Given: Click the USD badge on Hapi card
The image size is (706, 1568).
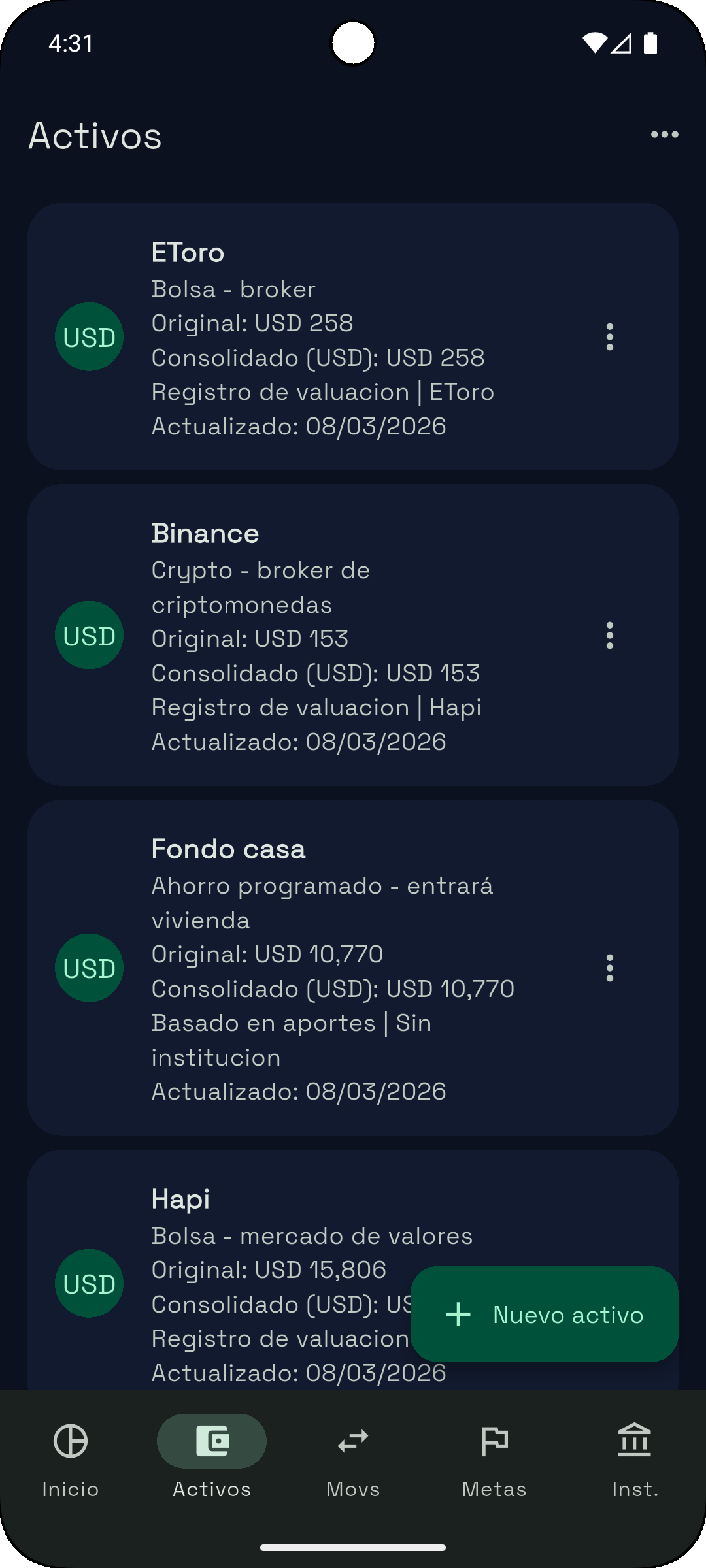Looking at the screenshot, I should coord(89,1283).
